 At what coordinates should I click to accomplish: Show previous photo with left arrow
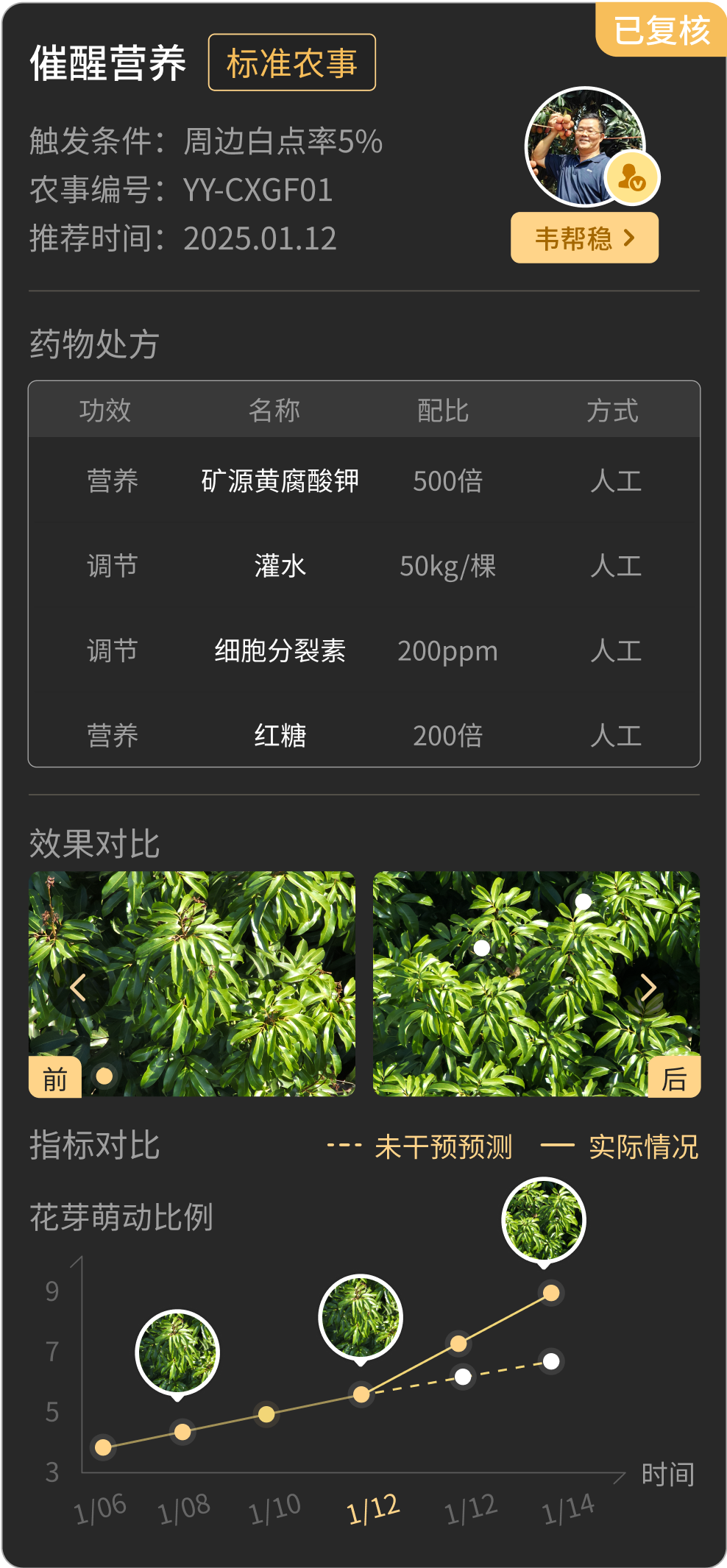(x=78, y=987)
